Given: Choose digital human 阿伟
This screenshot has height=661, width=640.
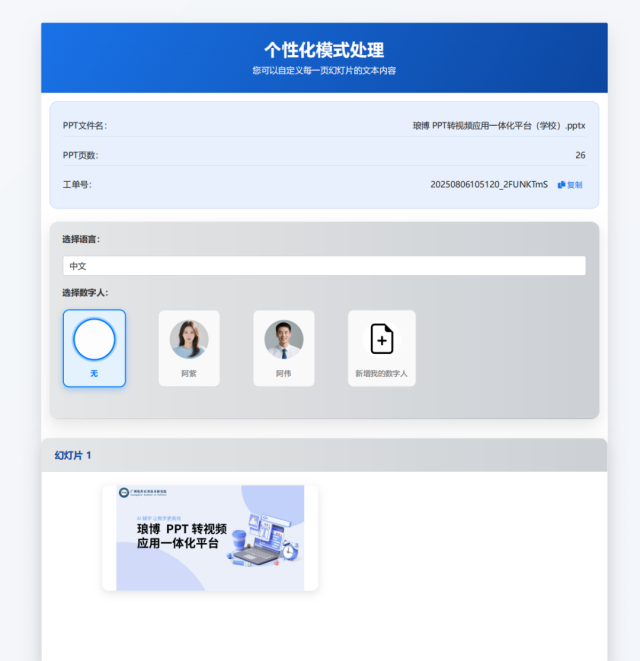Looking at the screenshot, I should (x=284, y=347).
